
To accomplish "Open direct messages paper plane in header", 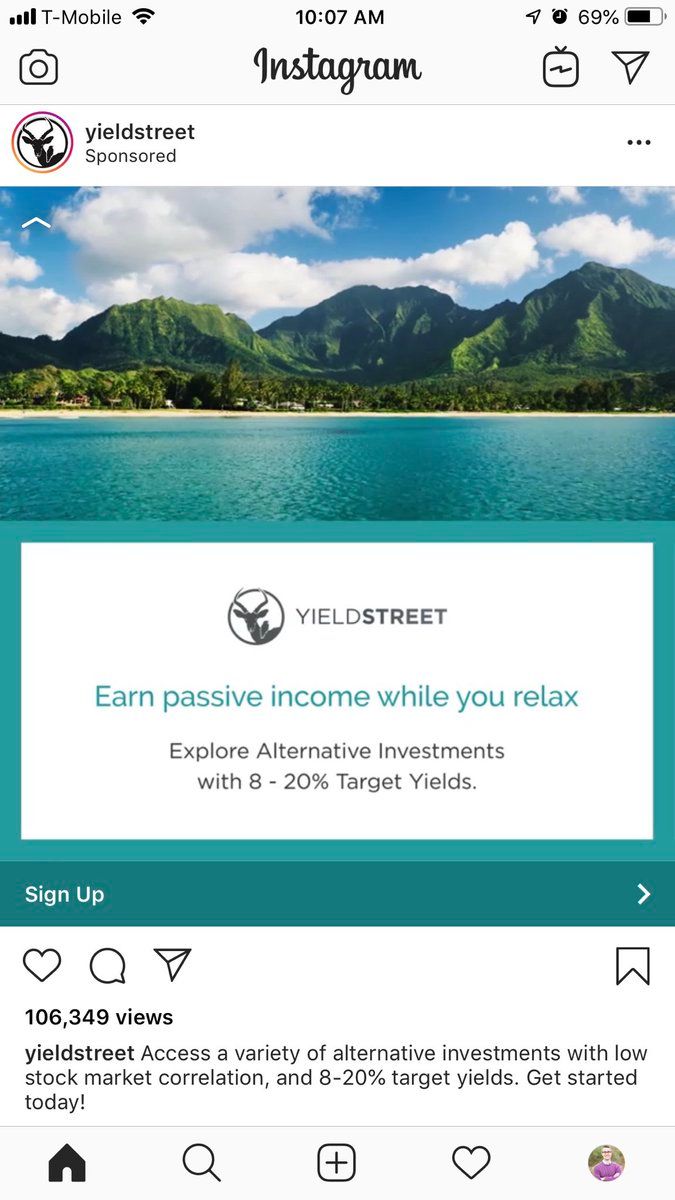I will point(630,67).
